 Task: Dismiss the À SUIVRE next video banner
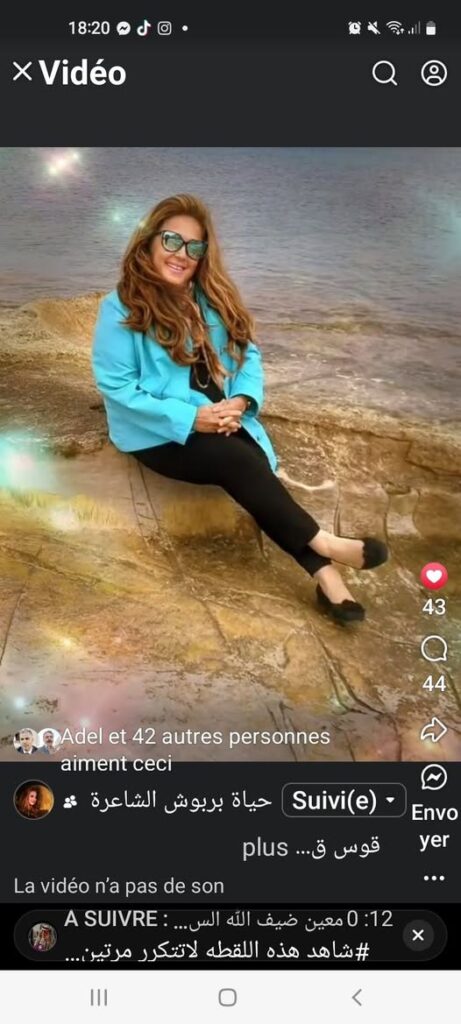point(418,935)
